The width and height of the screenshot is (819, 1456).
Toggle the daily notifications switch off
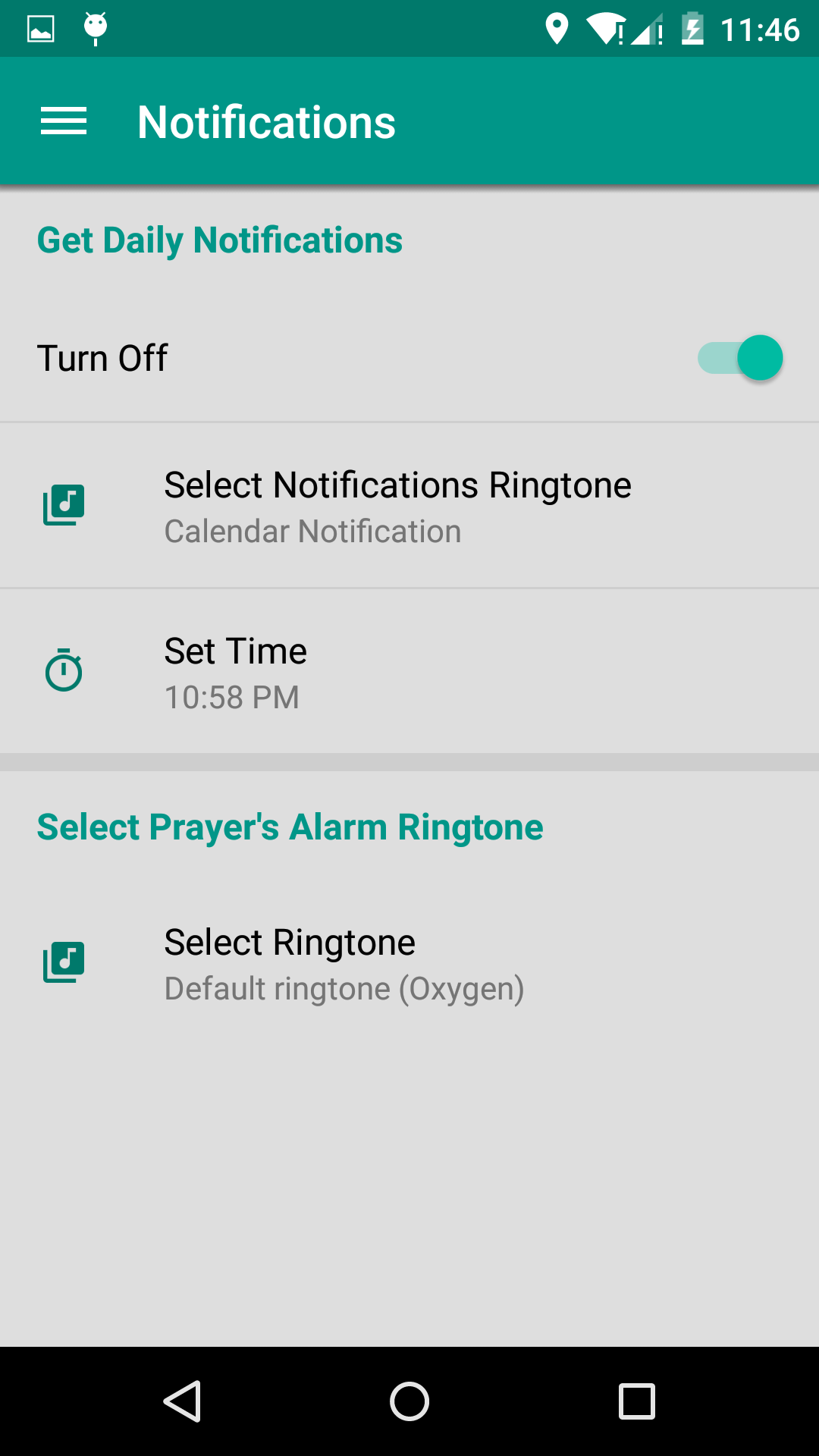pos(740,358)
